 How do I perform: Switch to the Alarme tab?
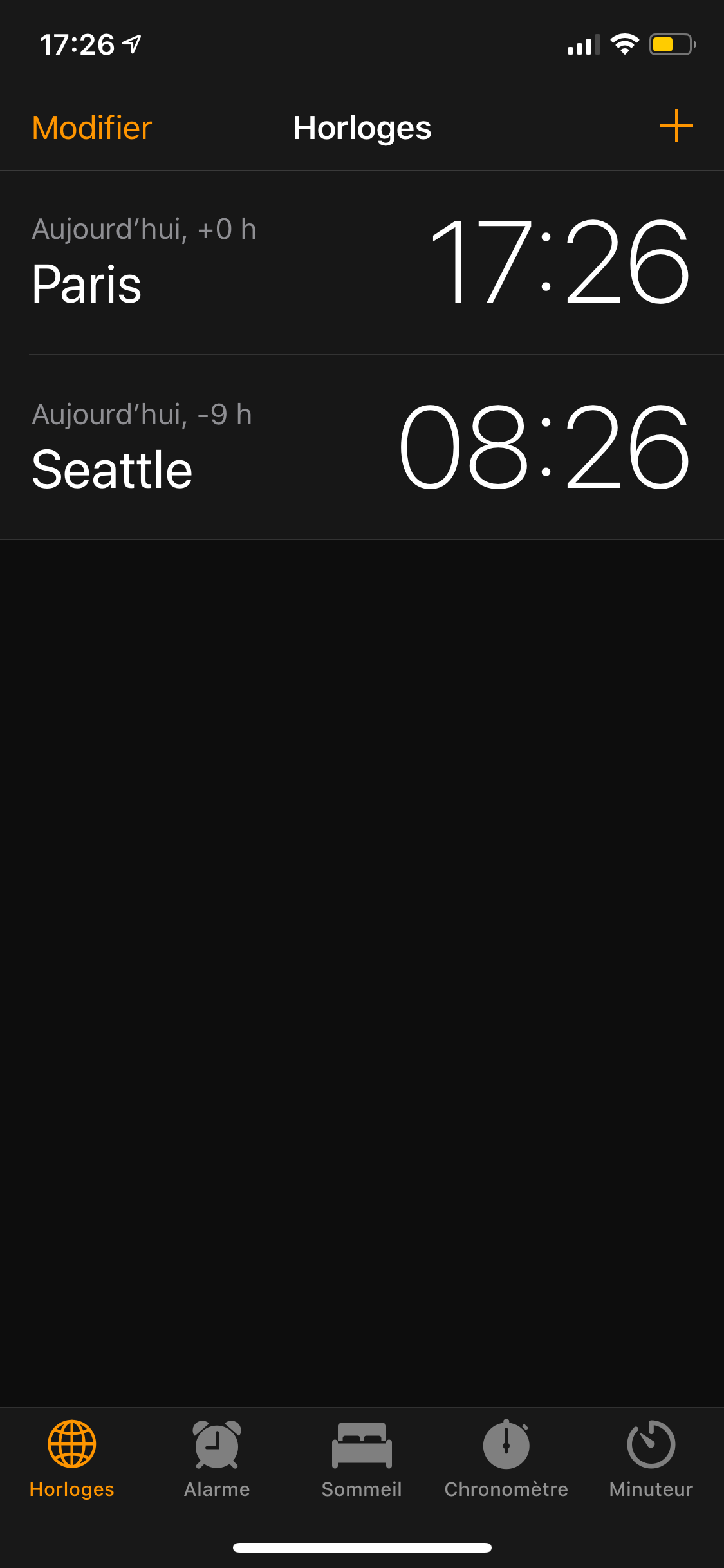217,1459
